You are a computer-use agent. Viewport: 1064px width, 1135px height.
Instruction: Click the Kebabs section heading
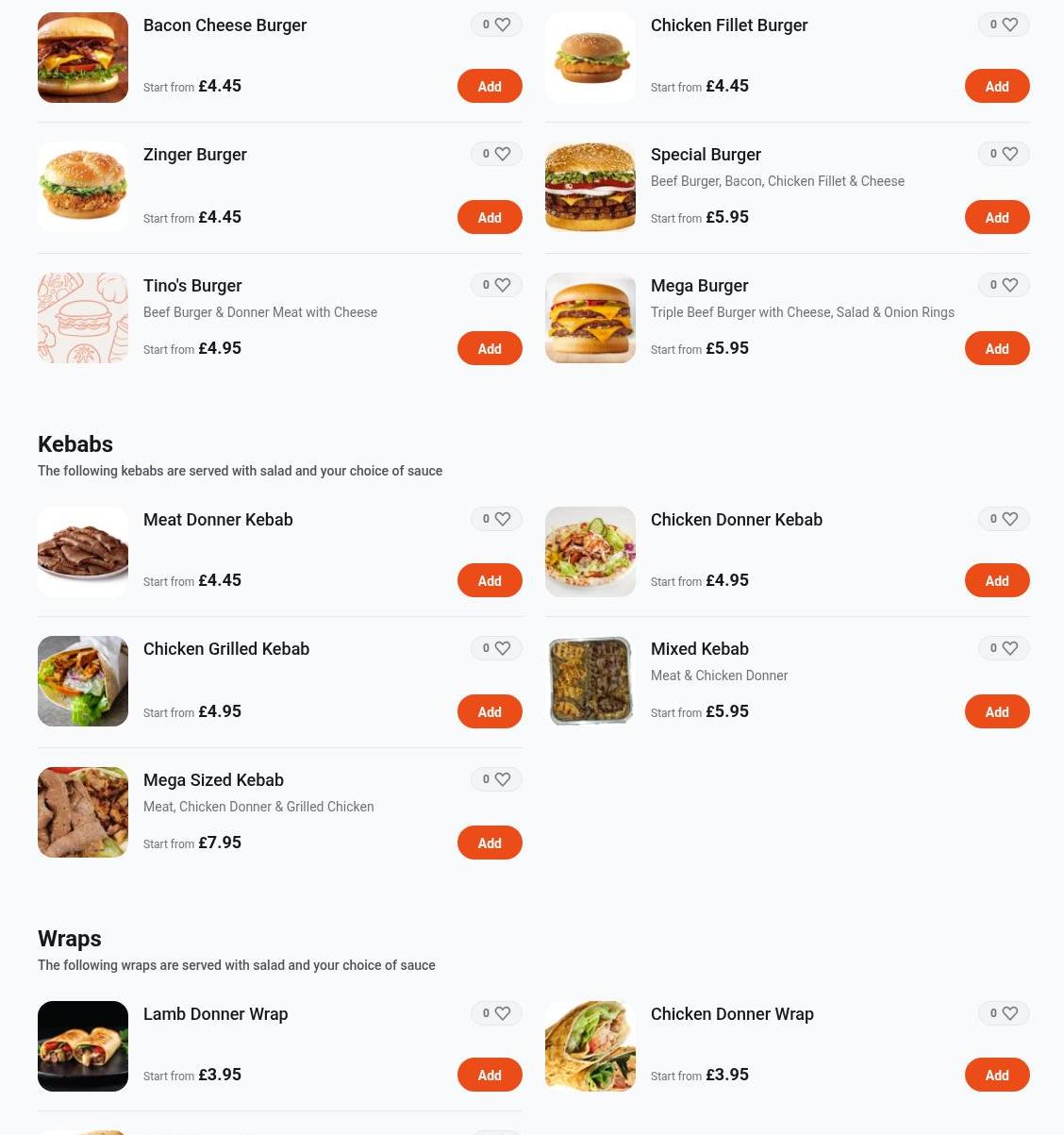pos(75,444)
